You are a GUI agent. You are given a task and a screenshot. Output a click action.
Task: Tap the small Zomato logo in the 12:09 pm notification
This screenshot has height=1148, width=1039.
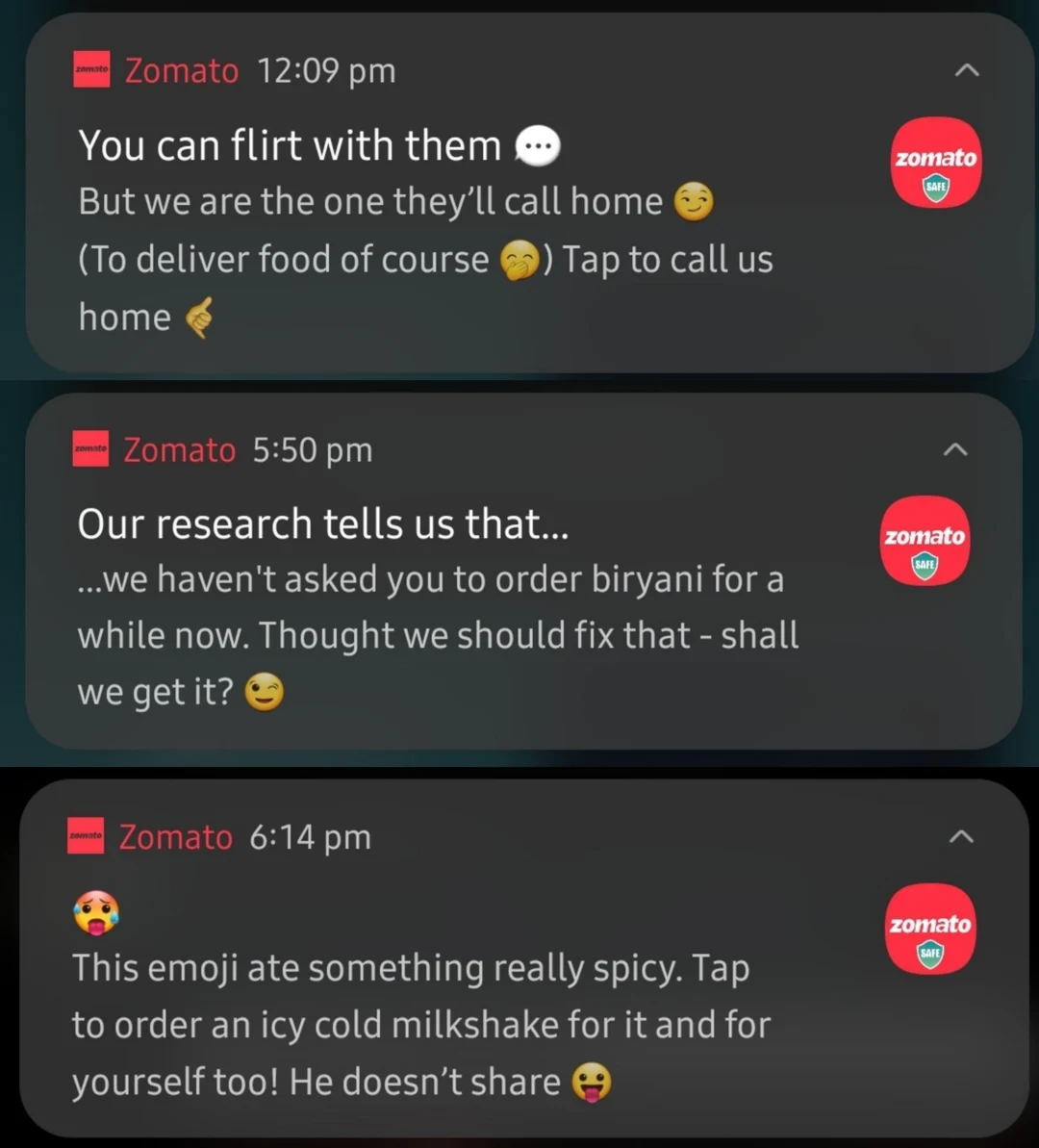pyautogui.click(x=90, y=68)
